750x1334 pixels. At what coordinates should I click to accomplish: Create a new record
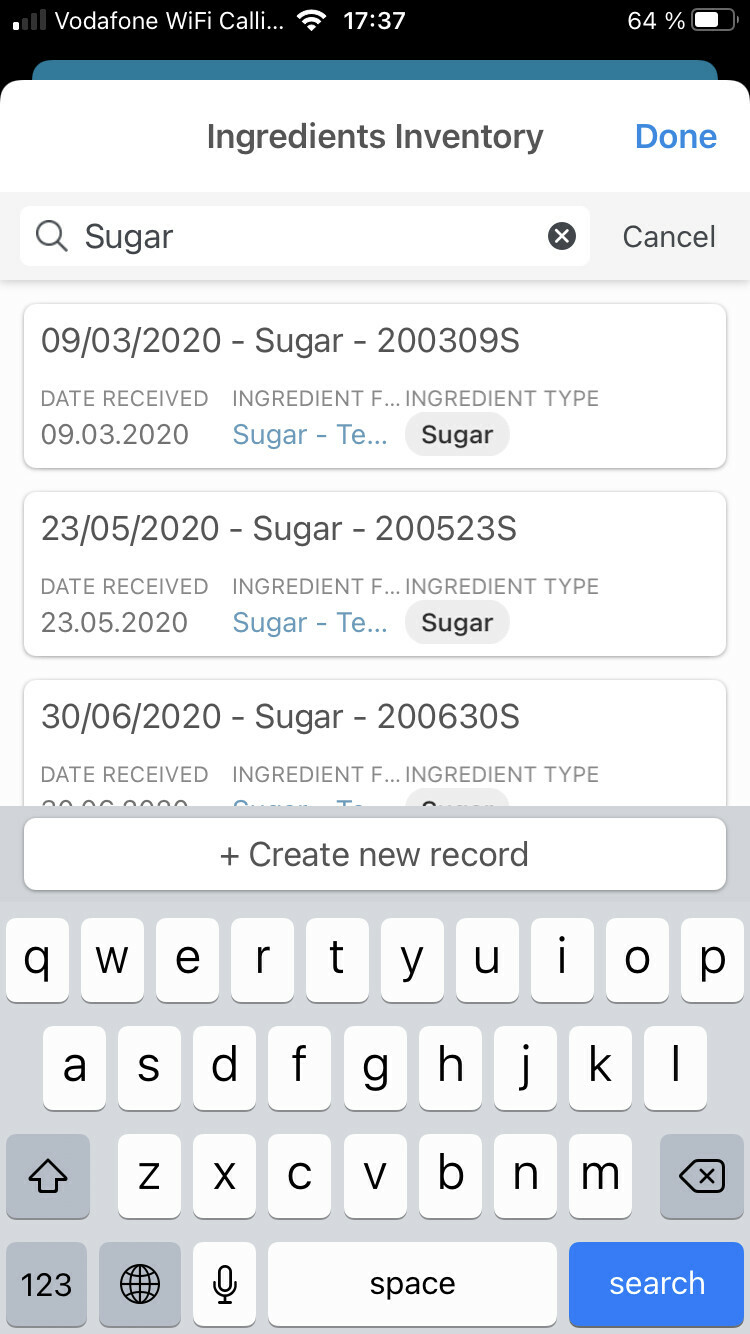(x=375, y=854)
